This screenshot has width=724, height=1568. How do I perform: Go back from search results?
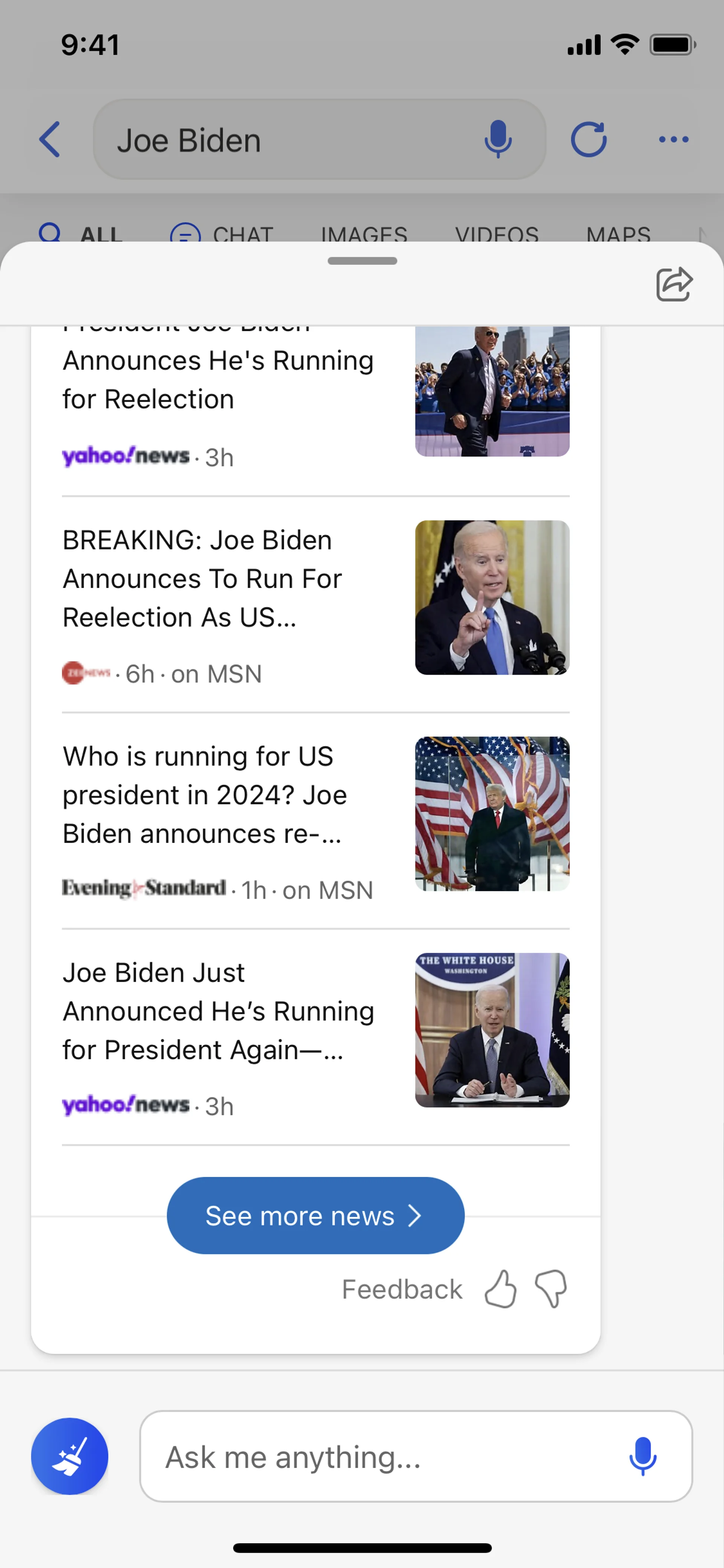point(50,140)
